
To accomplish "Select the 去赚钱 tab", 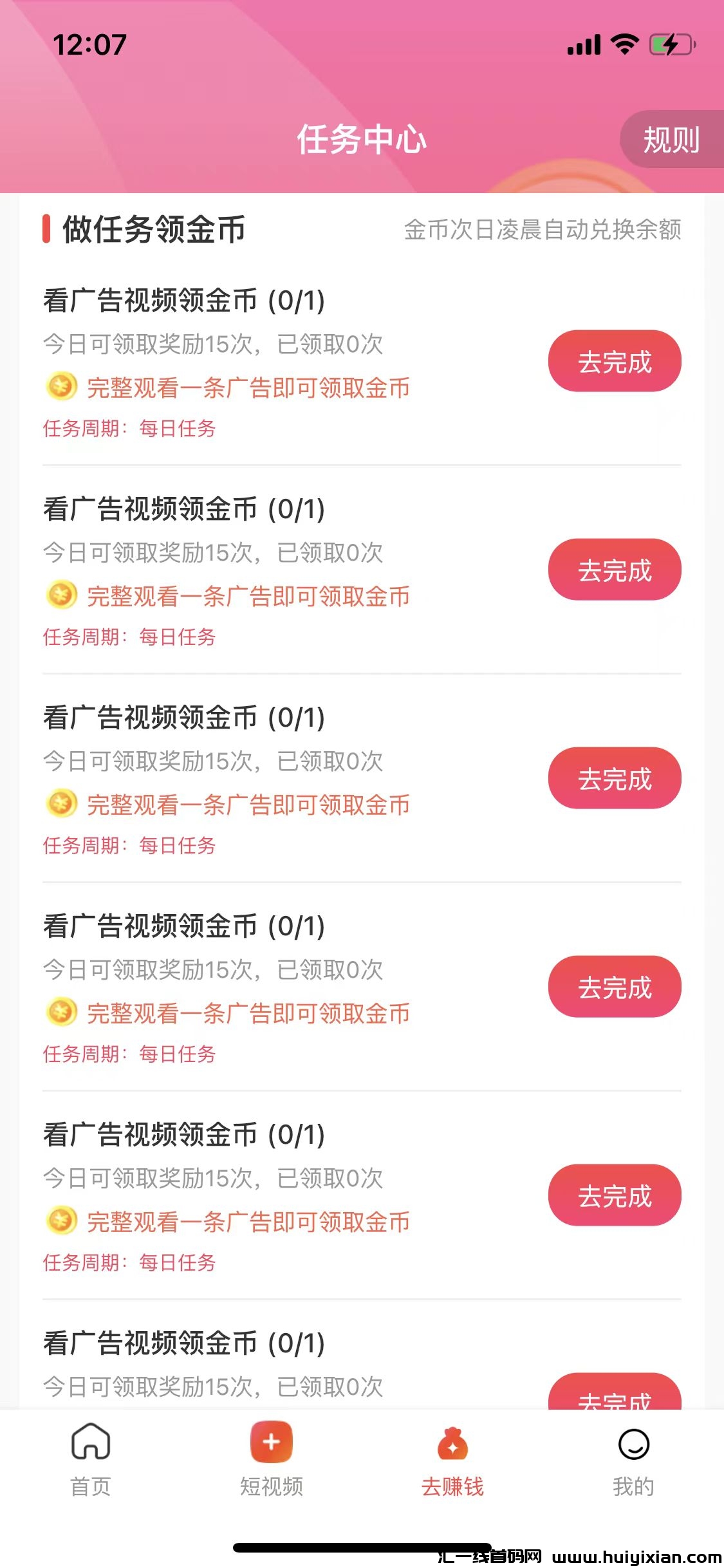I will [x=452, y=1459].
